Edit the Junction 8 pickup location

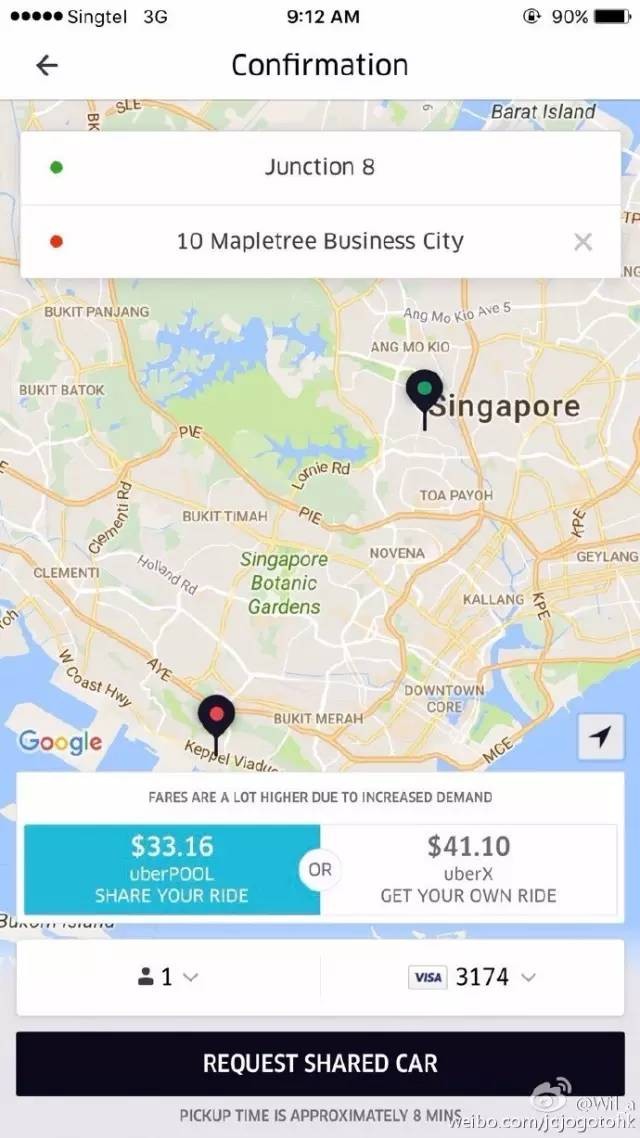tap(319, 167)
